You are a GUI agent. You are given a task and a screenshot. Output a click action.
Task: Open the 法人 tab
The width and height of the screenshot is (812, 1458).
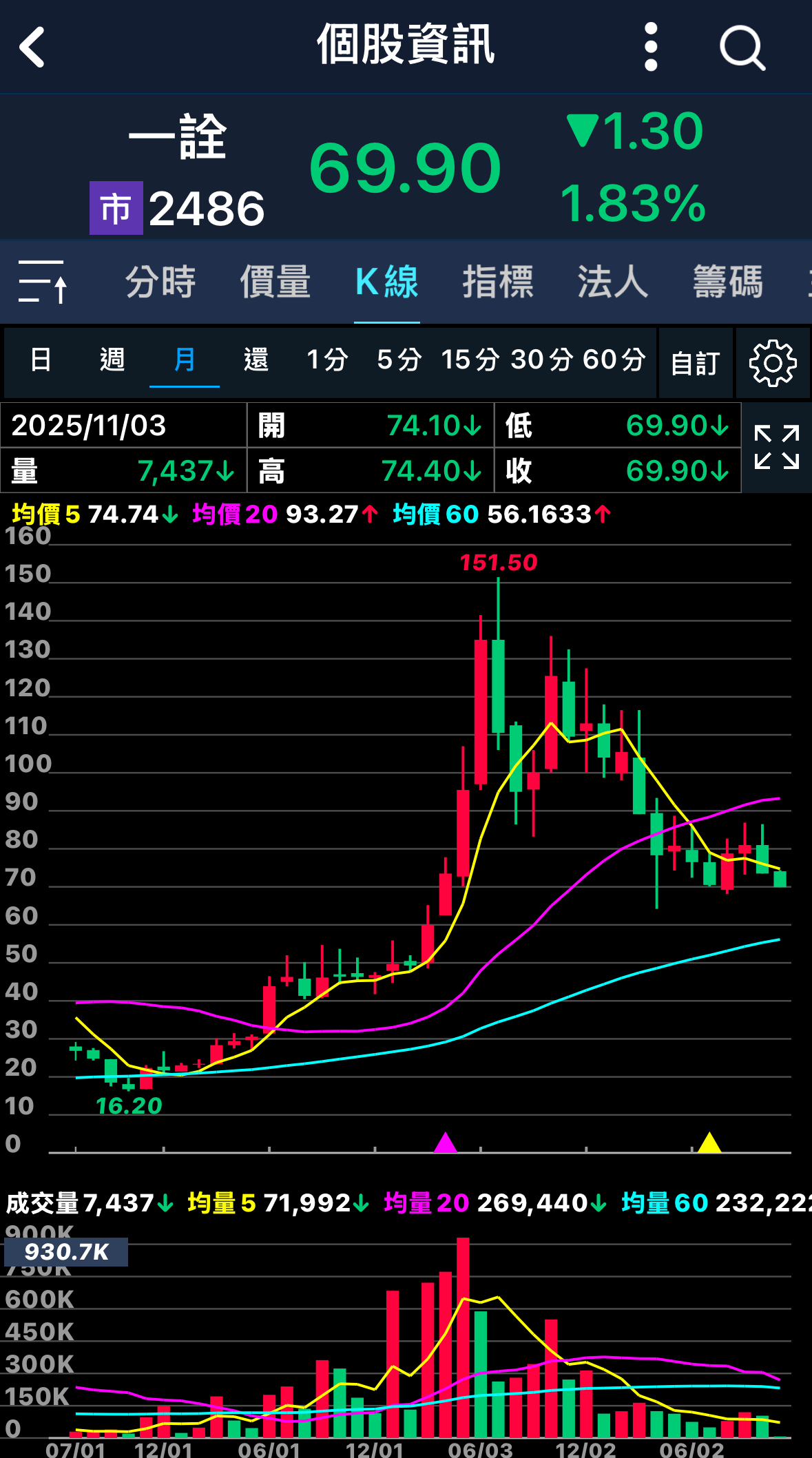pos(612,282)
